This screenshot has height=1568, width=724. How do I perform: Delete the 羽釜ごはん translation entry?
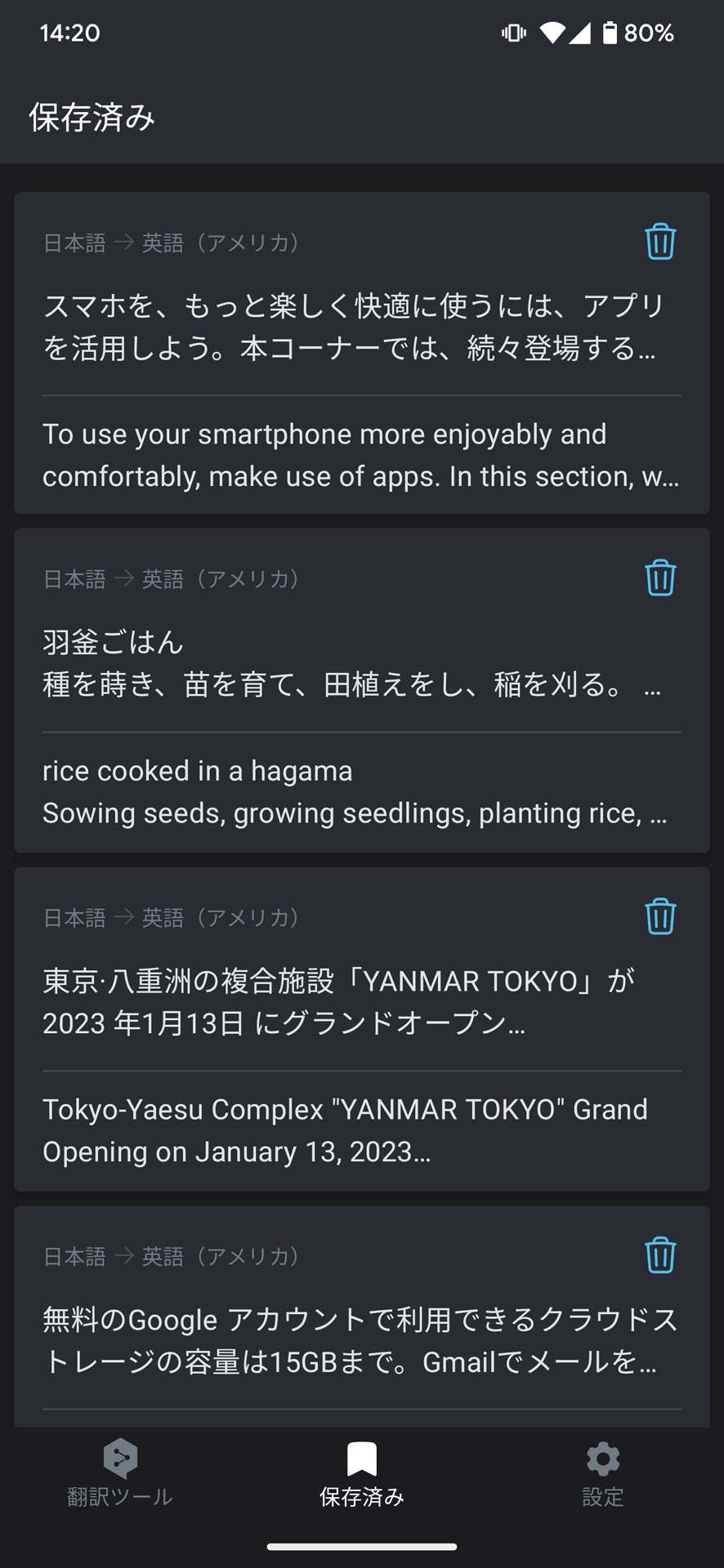click(x=659, y=577)
